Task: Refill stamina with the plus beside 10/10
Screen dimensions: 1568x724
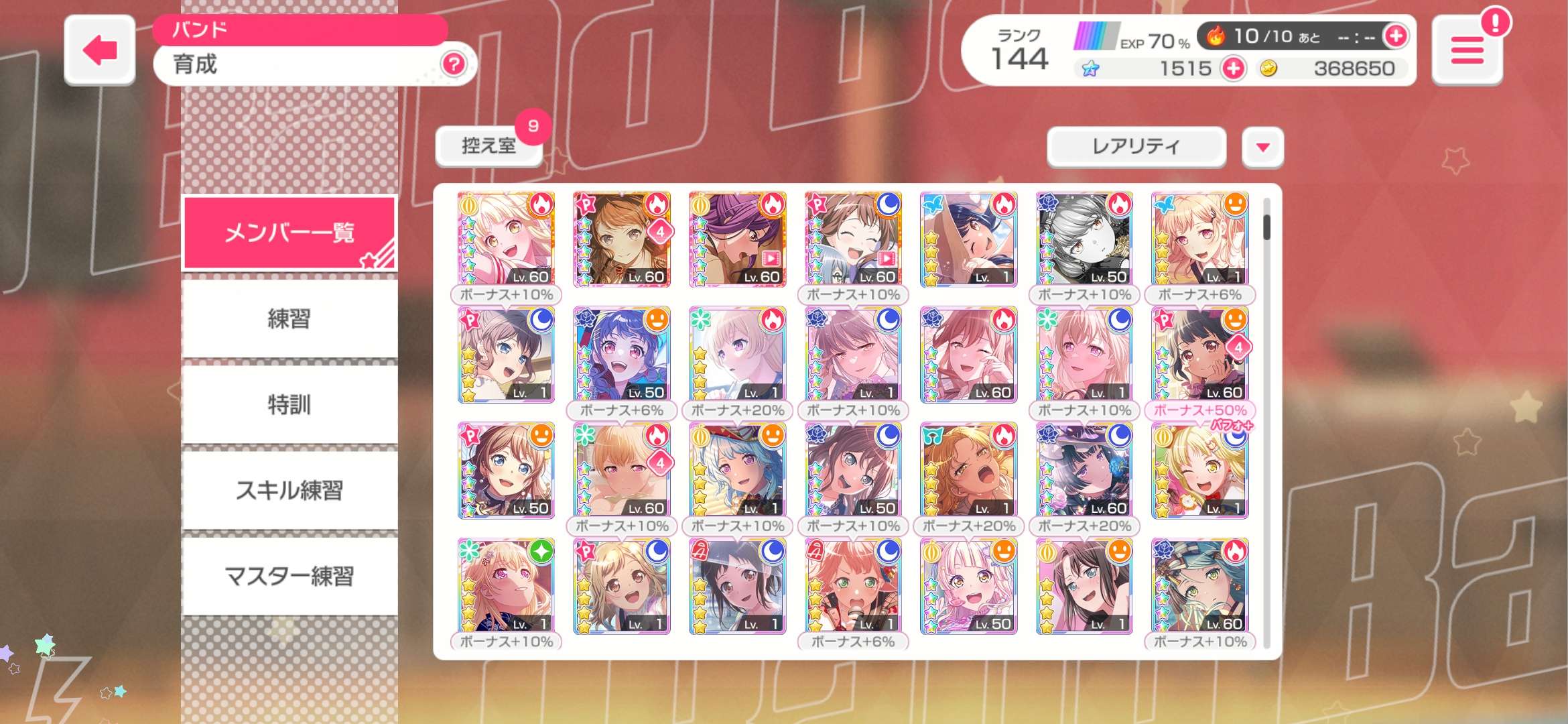Action: (1396, 36)
